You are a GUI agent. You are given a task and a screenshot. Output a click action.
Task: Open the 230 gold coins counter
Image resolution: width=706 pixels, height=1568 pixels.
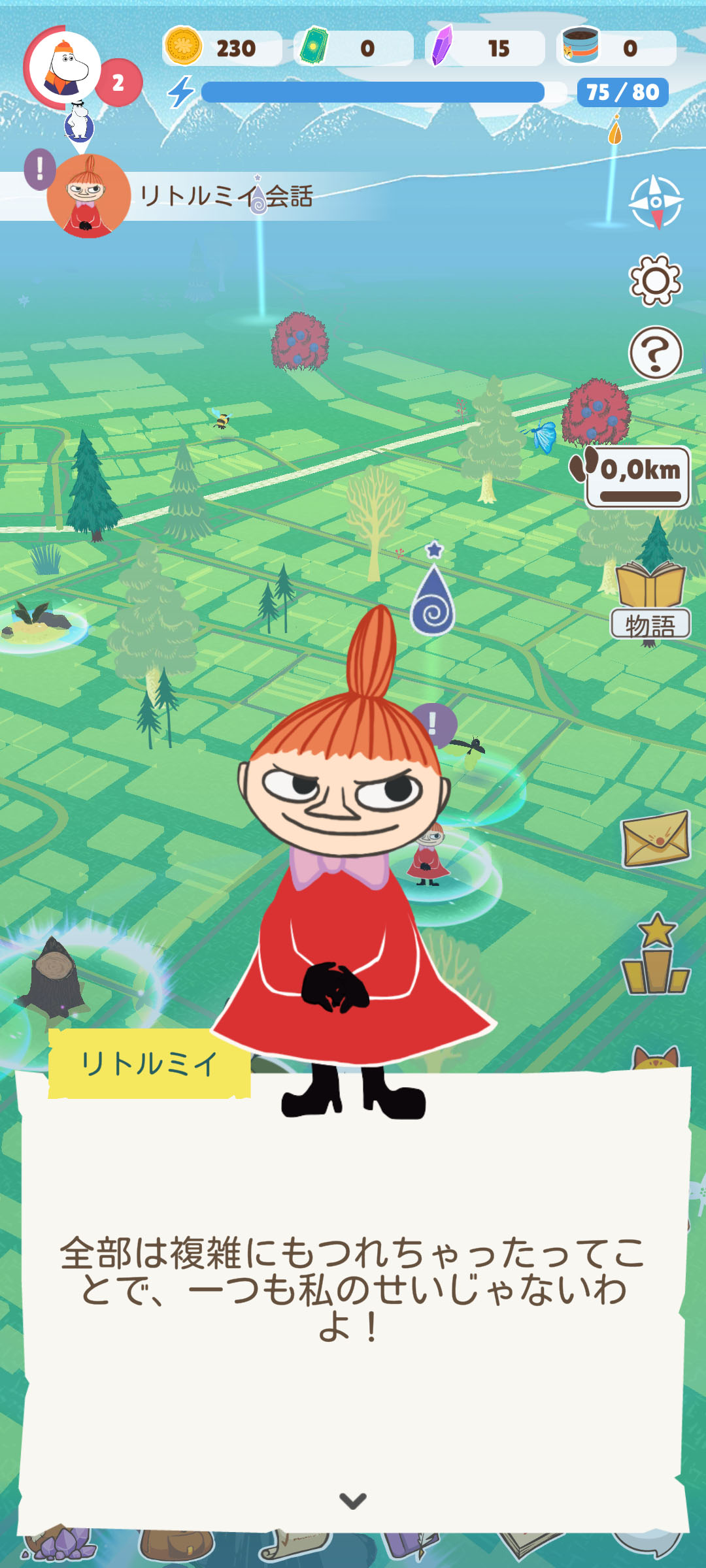222,48
